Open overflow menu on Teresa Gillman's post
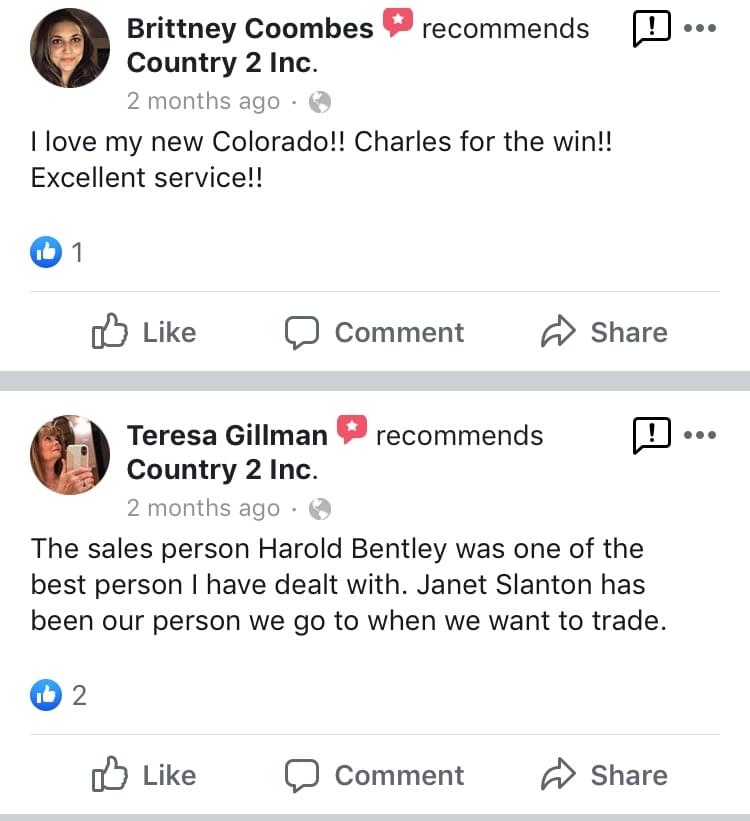Screen dimensions: 750x821 700,435
